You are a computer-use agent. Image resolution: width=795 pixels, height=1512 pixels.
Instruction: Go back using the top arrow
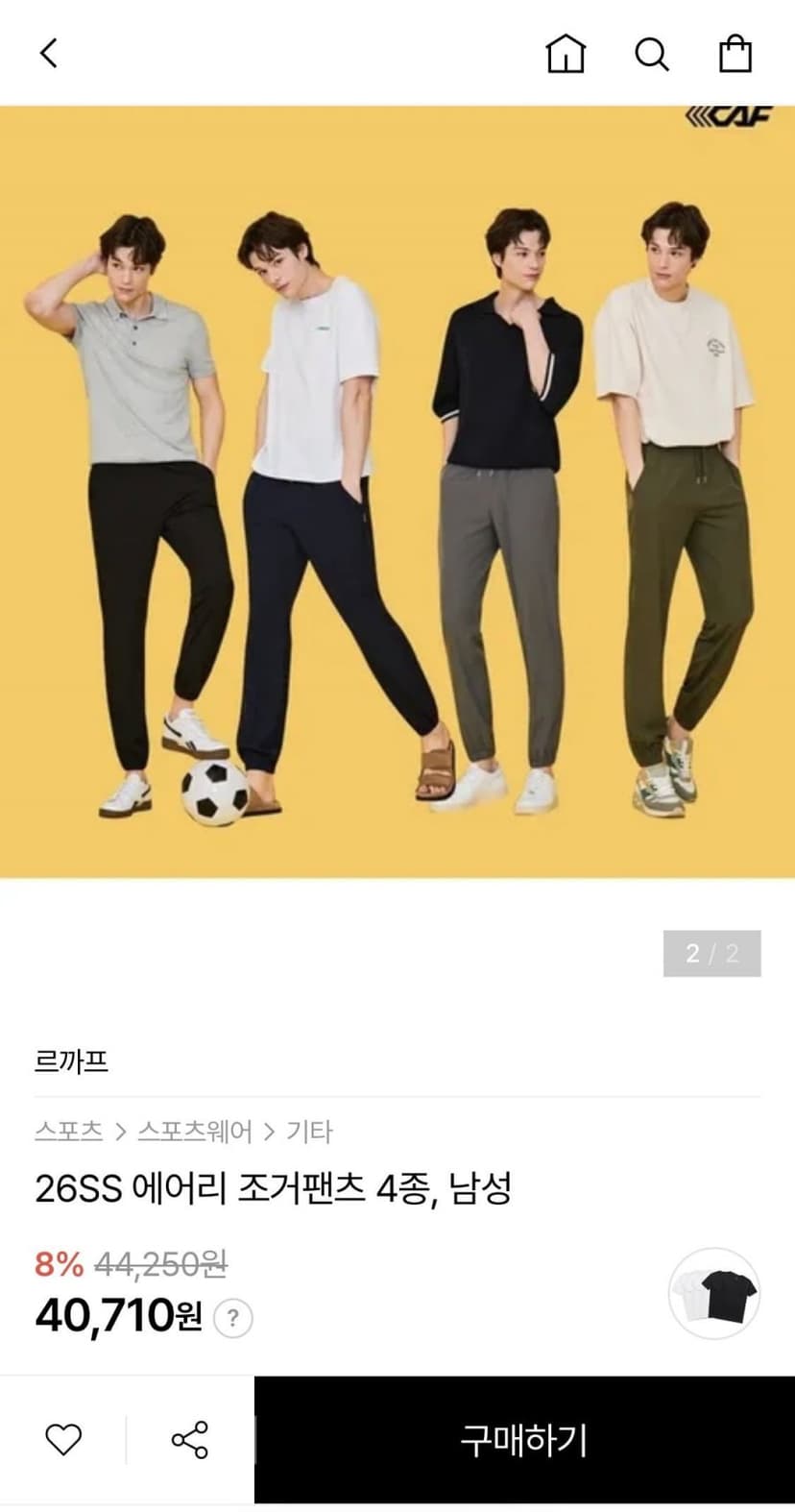(x=49, y=53)
